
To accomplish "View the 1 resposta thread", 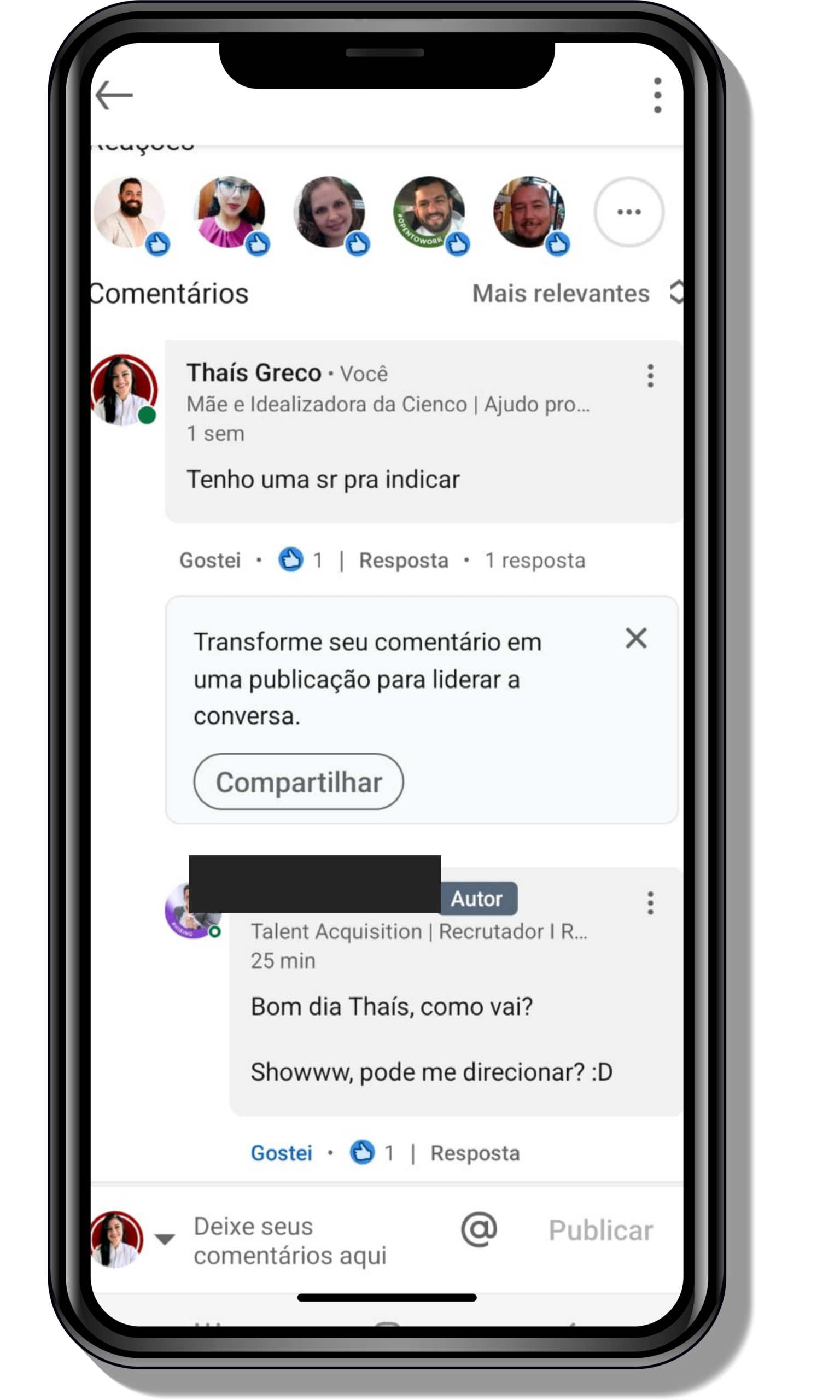I will [535, 560].
